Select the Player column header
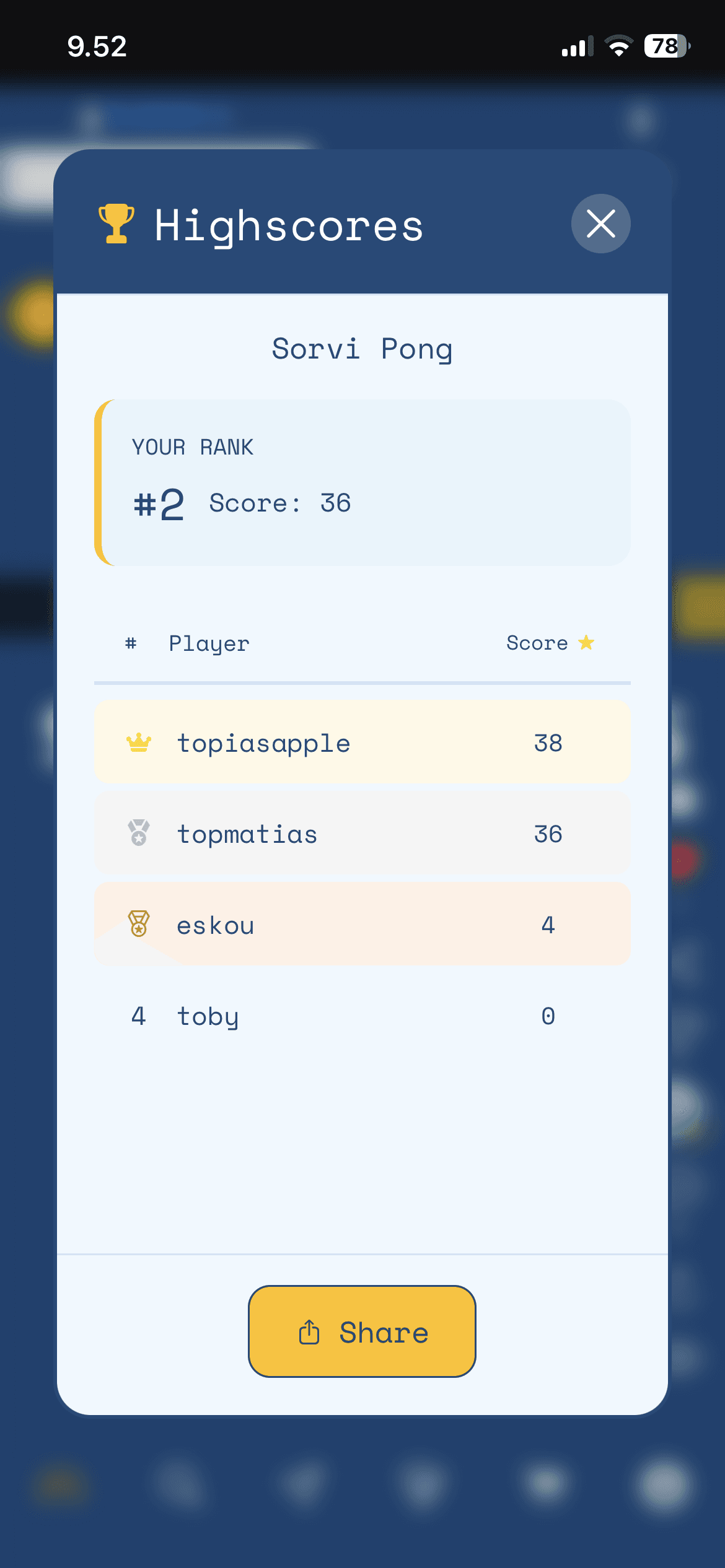 (209, 643)
